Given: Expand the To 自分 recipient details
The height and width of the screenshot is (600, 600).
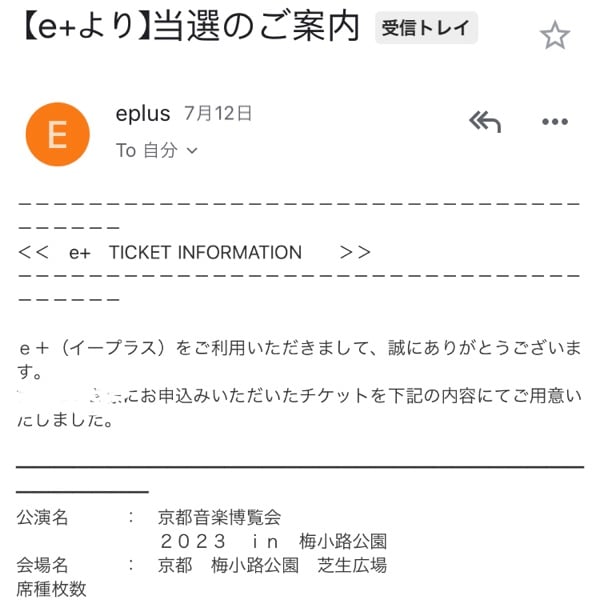Looking at the screenshot, I should pos(192,151).
